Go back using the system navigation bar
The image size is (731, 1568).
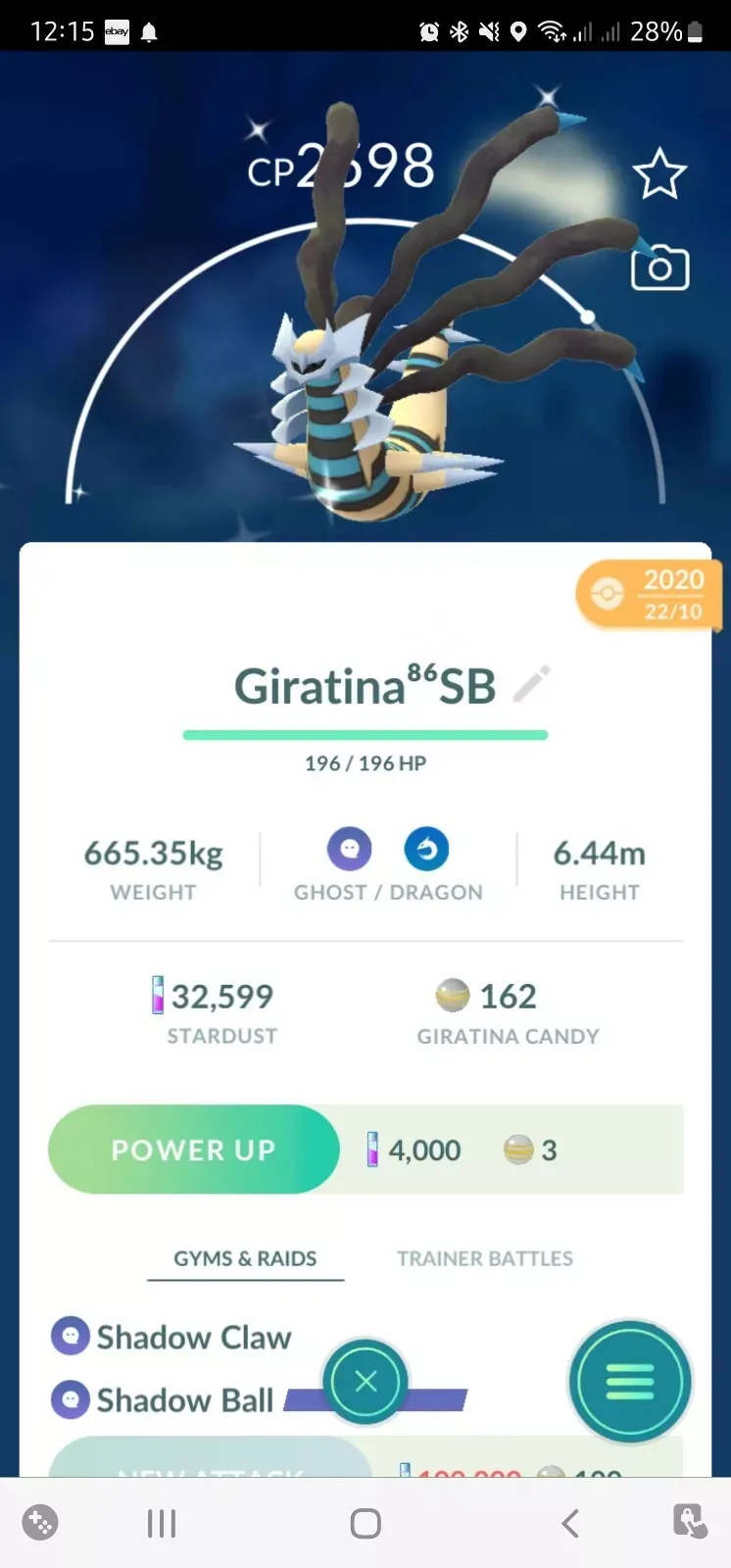tap(570, 1523)
